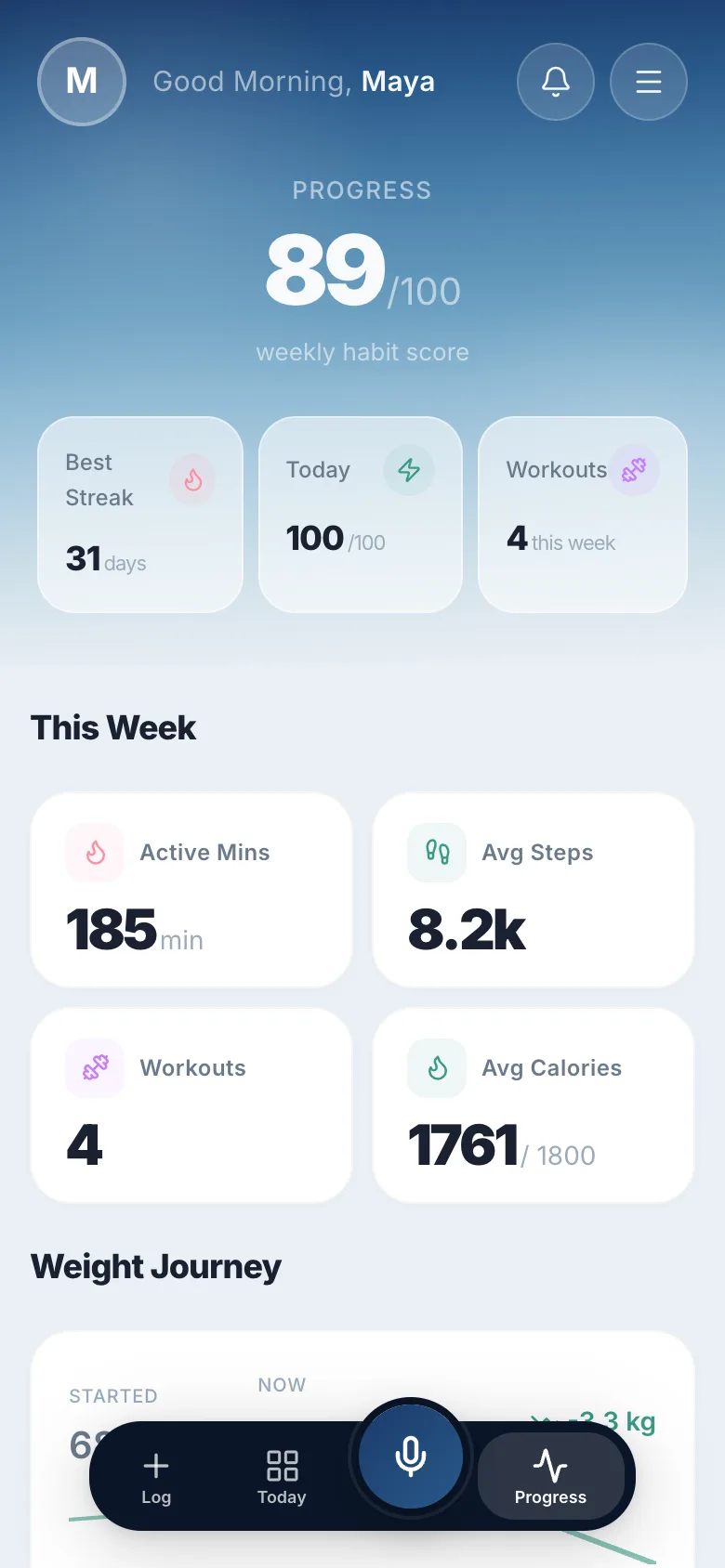Open the Workouts this week card
Image resolution: width=725 pixels, height=1568 pixels.
point(583,515)
